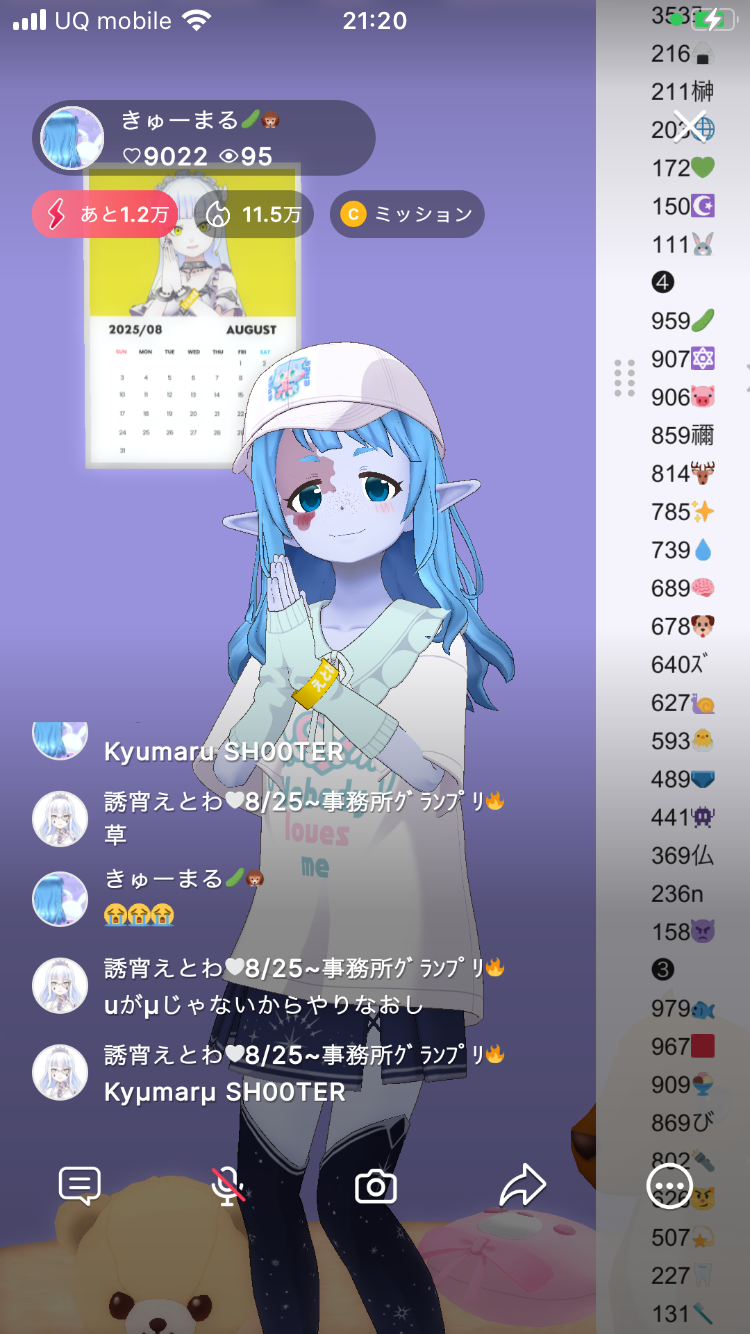Tap the あと1.2万 rank chip
The width and height of the screenshot is (750, 1334).
(x=105, y=214)
